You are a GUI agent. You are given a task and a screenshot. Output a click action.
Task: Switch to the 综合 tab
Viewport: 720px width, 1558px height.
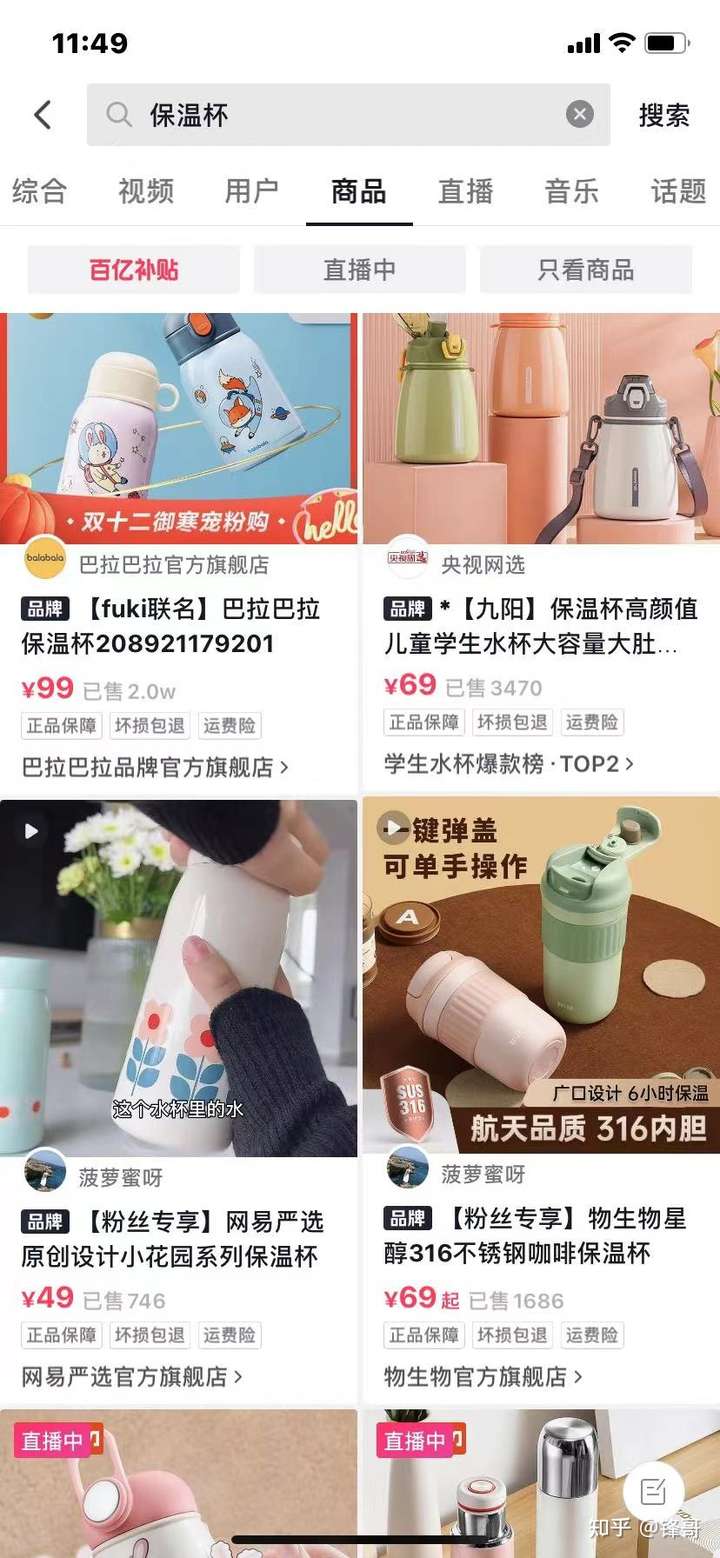[x=40, y=190]
